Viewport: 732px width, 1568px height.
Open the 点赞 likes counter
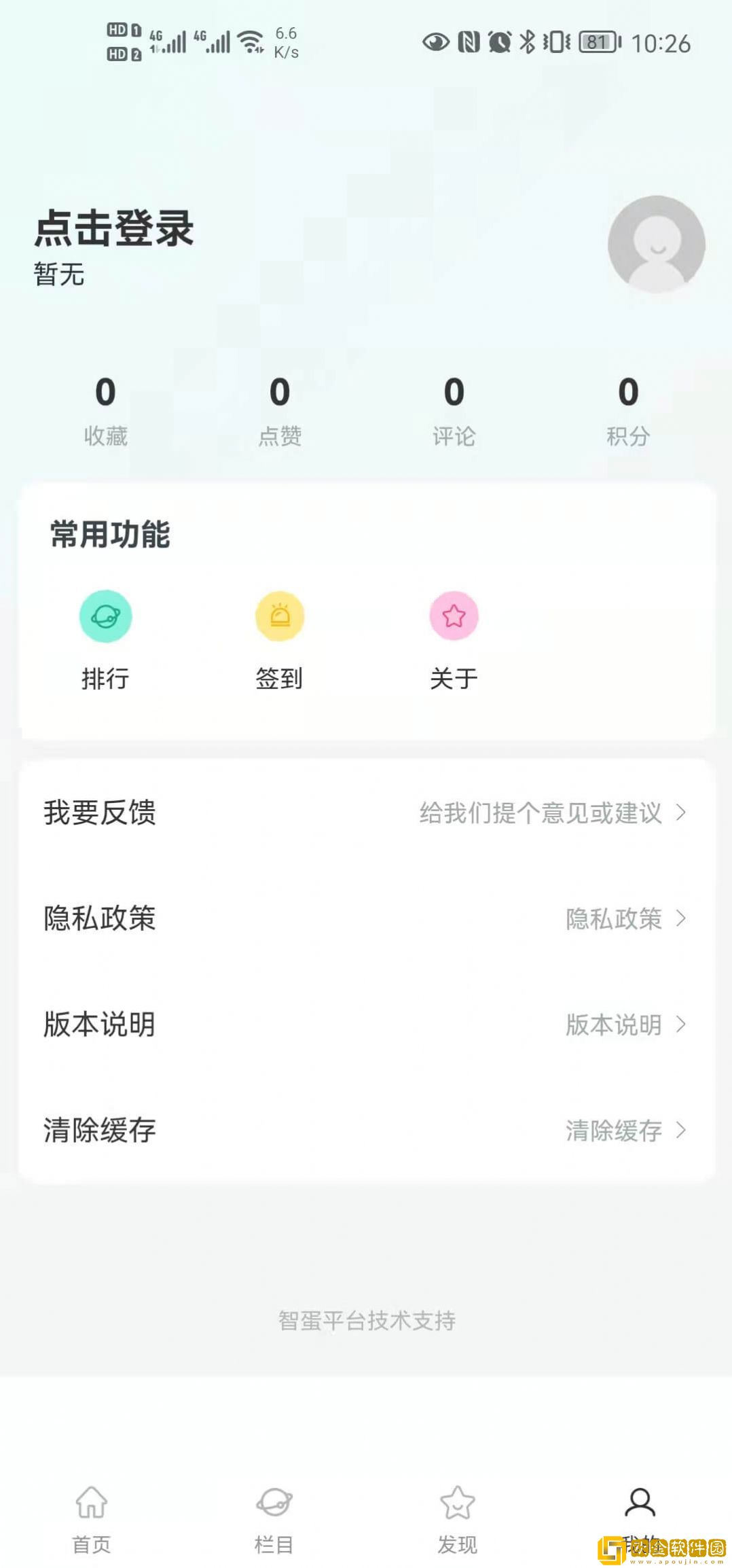point(279,408)
